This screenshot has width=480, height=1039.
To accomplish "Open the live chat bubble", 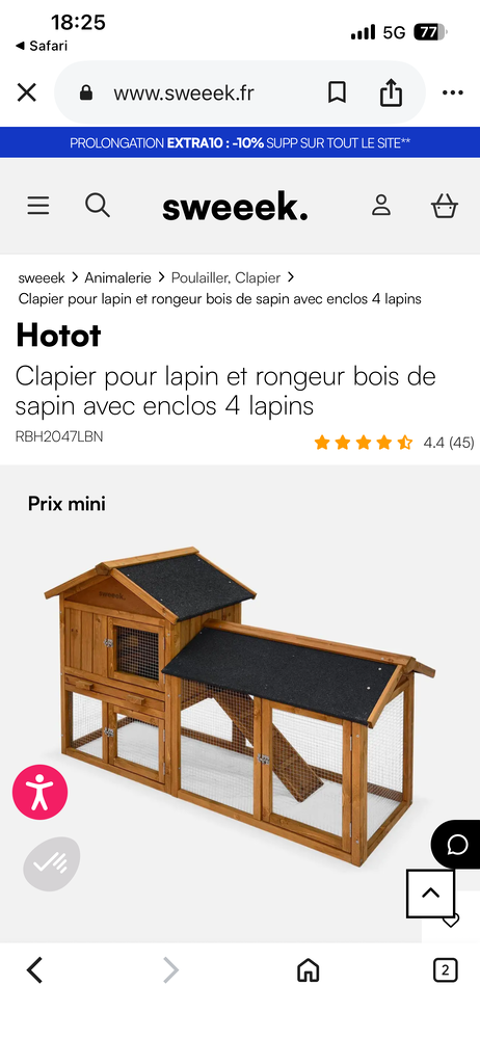I will tap(457, 844).
